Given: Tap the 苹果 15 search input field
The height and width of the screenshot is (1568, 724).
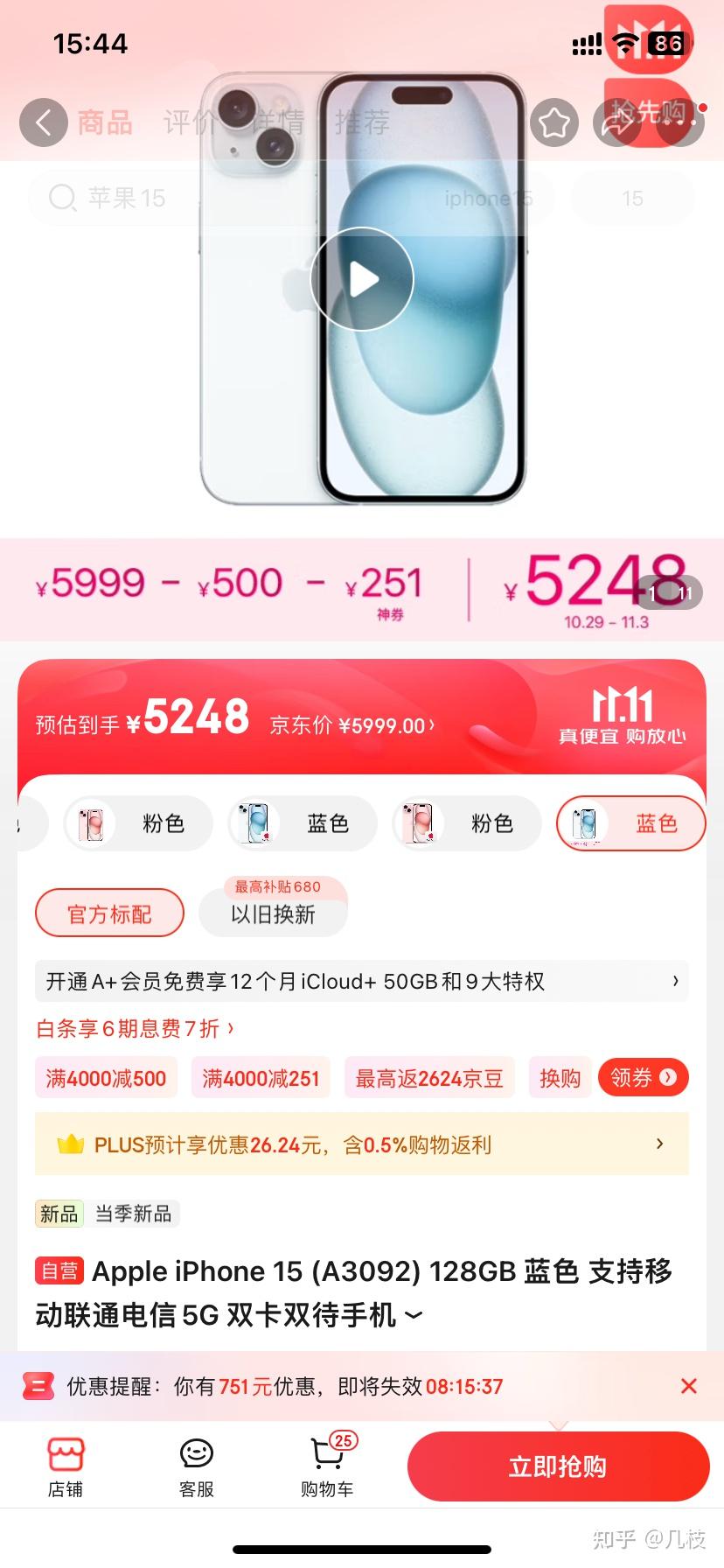Looking at the screenshot, I should point(114,198).
